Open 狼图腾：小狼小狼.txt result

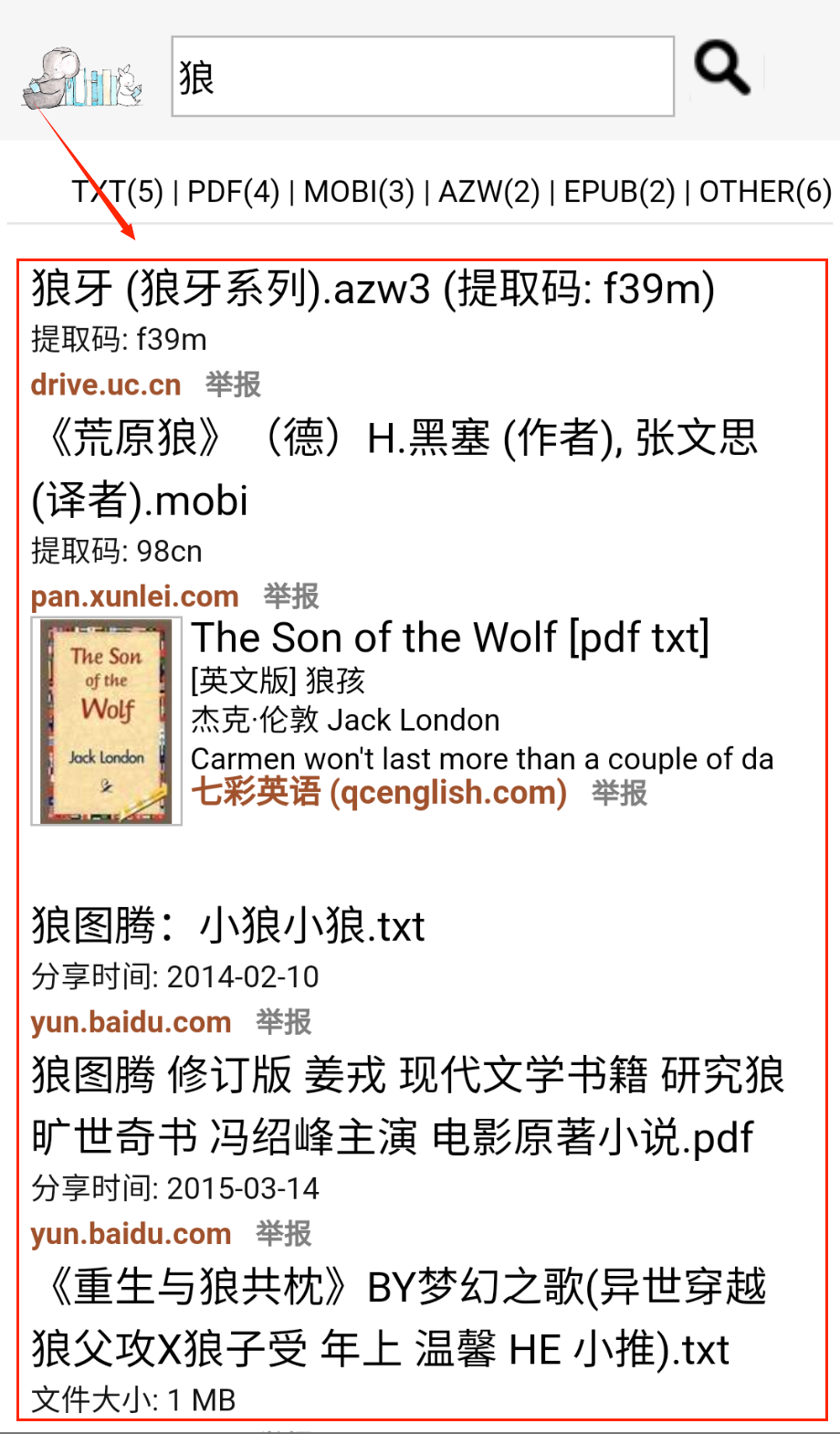[228, 926]
